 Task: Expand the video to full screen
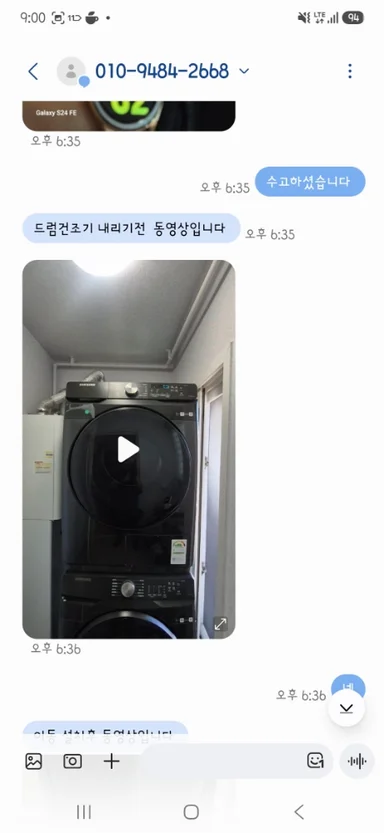(x=220, y=624)
